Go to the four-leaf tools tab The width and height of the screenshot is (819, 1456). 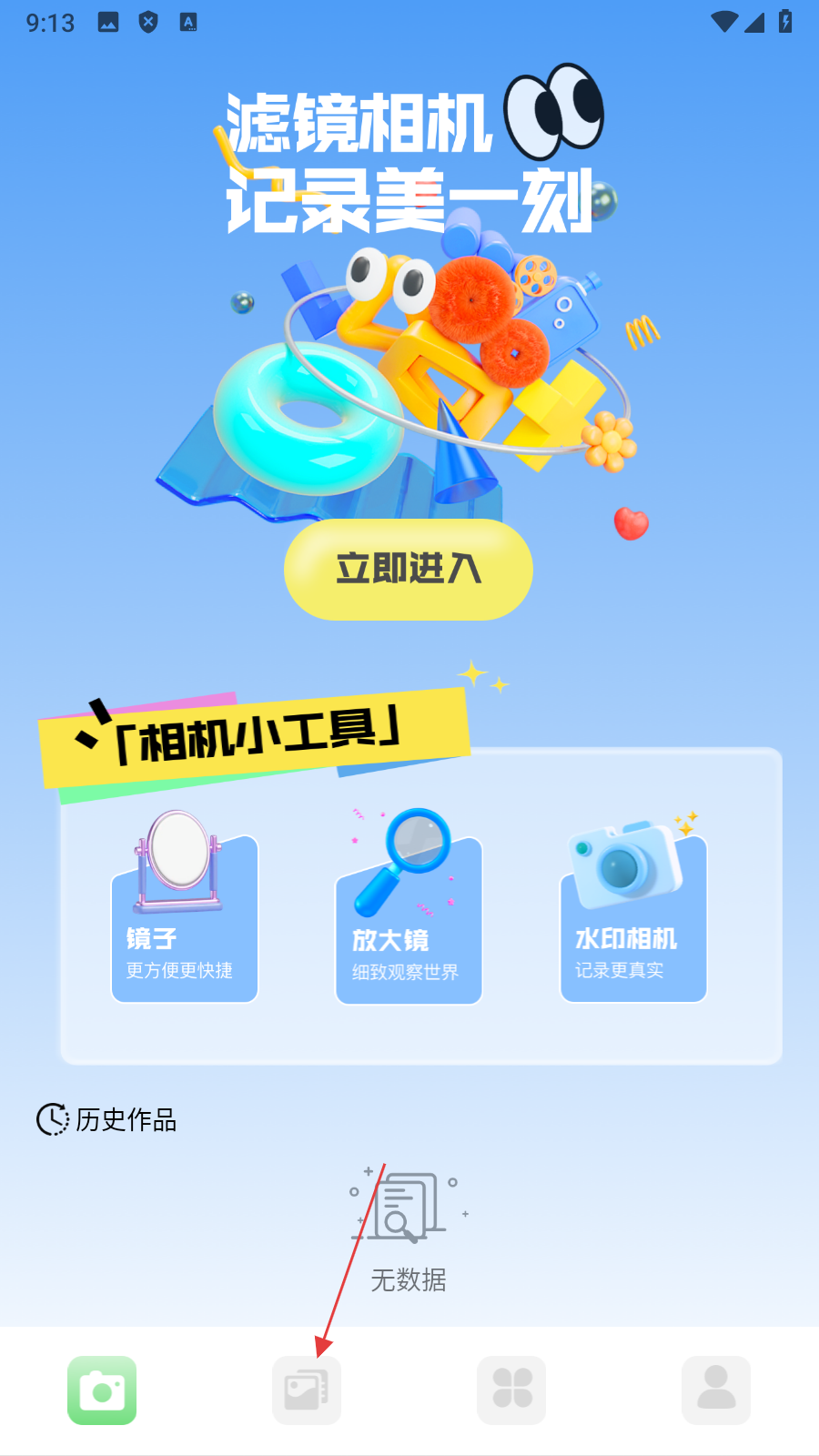pos(511,1390)
